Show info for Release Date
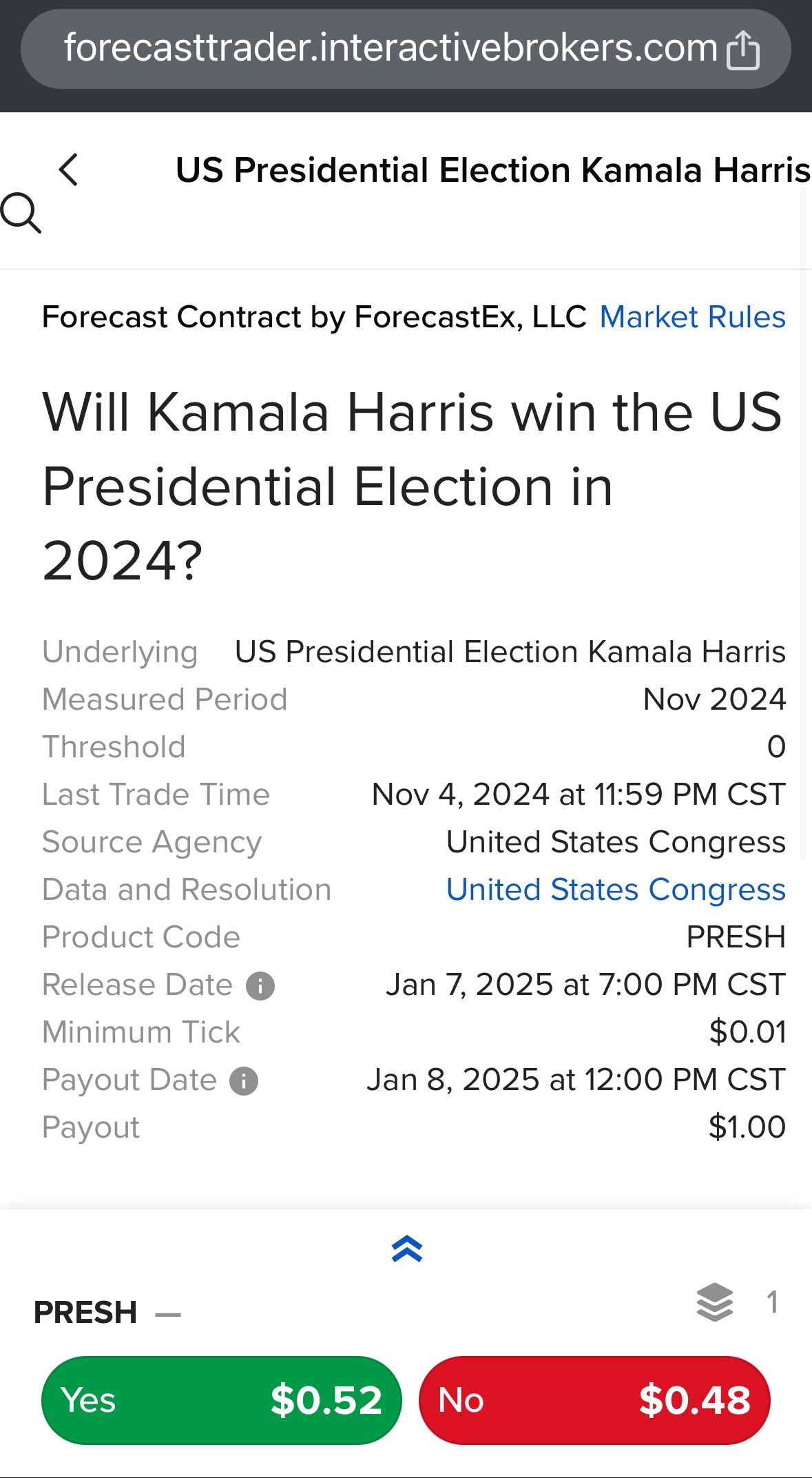The height and width of the screenshot is (1478, 812). (x=260, y=986)
